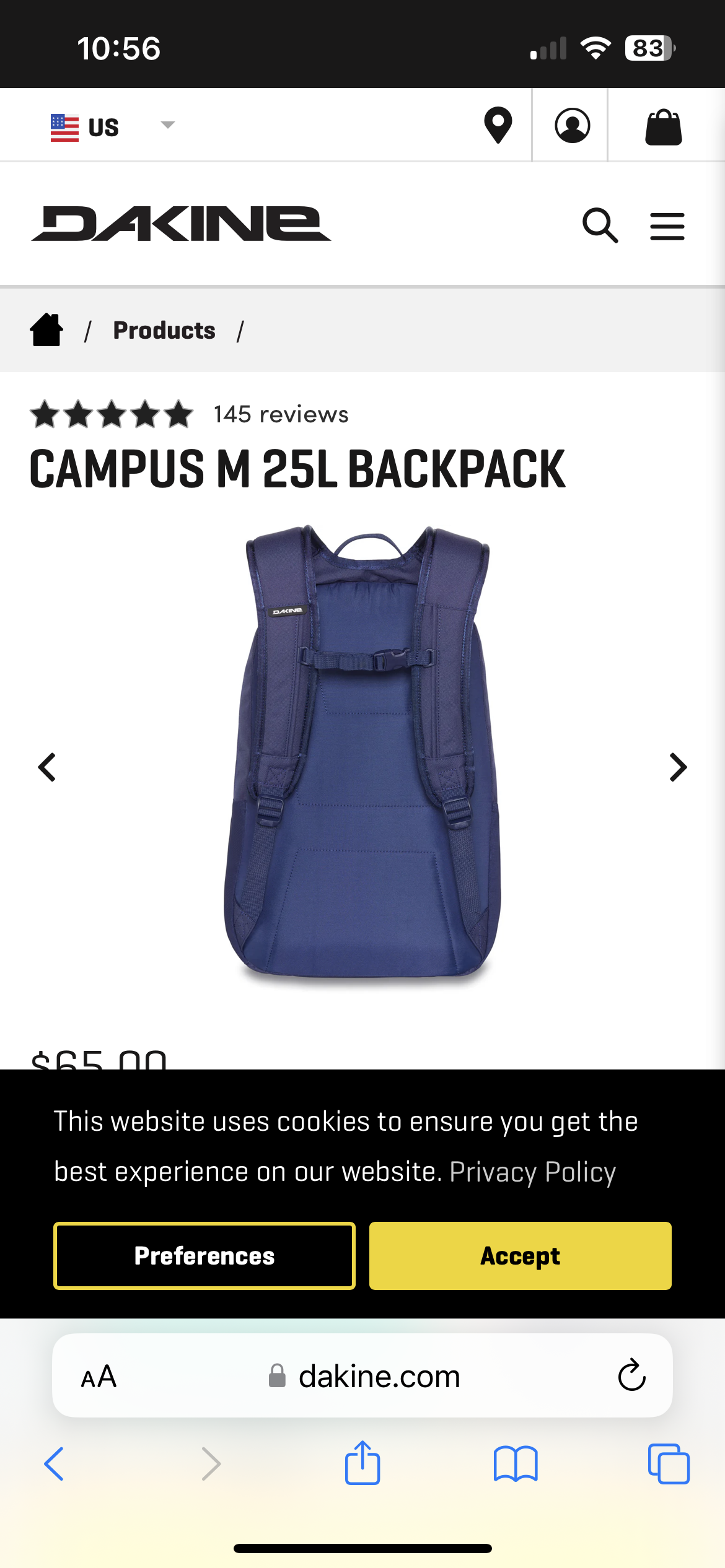This screenshot has width=725, height=1568.
Task: Accept the cookies
Action: [x=520, y=1256]
